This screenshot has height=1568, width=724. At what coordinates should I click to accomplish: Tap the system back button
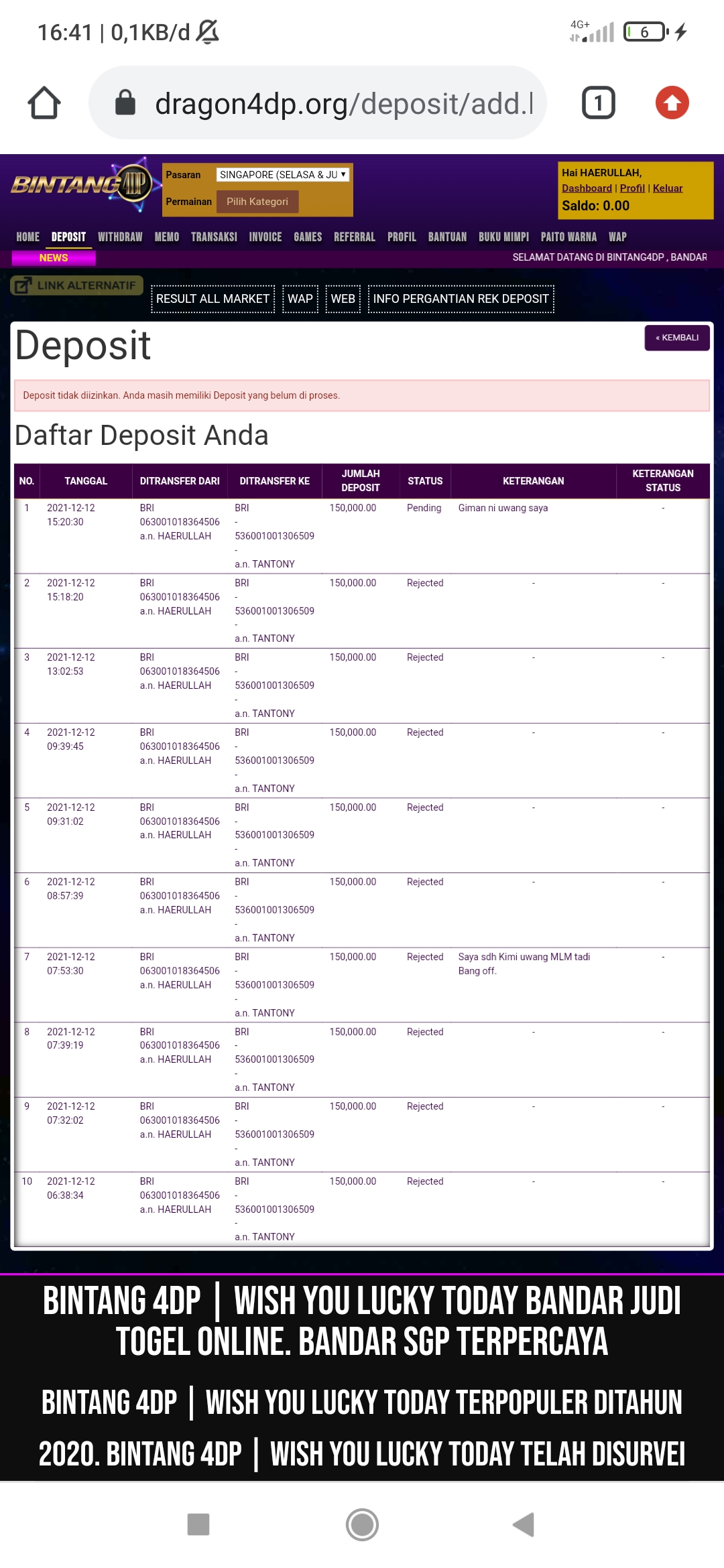524,1524
